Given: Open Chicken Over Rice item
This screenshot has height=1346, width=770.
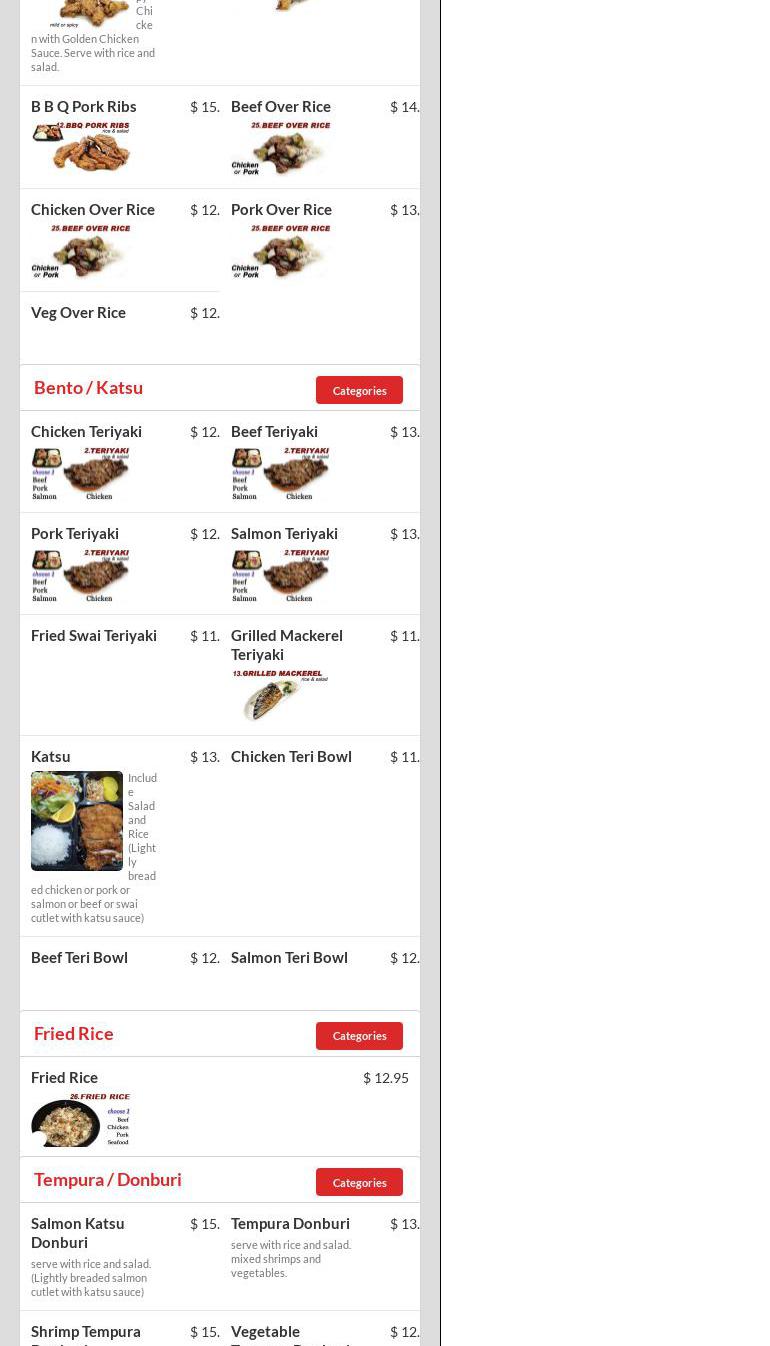Looking at the screenshot, I should pyautogui.click(x=93, y=210).
